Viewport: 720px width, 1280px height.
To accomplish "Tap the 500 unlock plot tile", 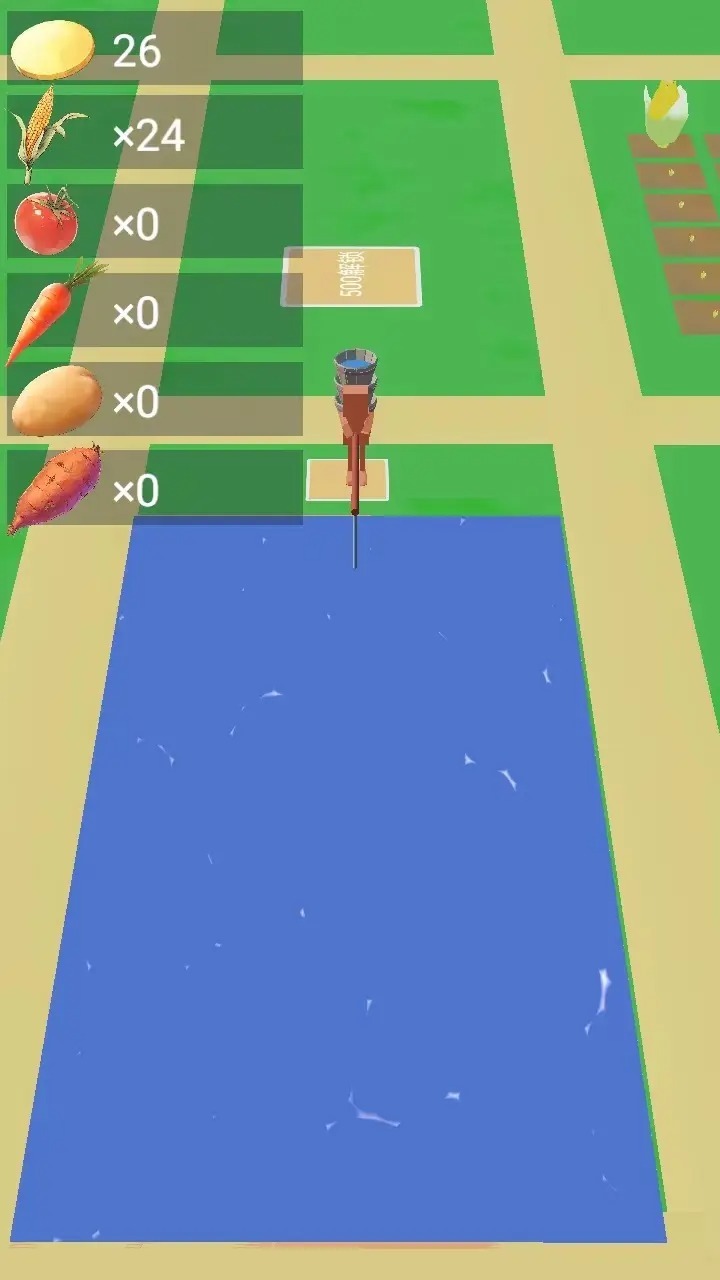I will 352,277.
